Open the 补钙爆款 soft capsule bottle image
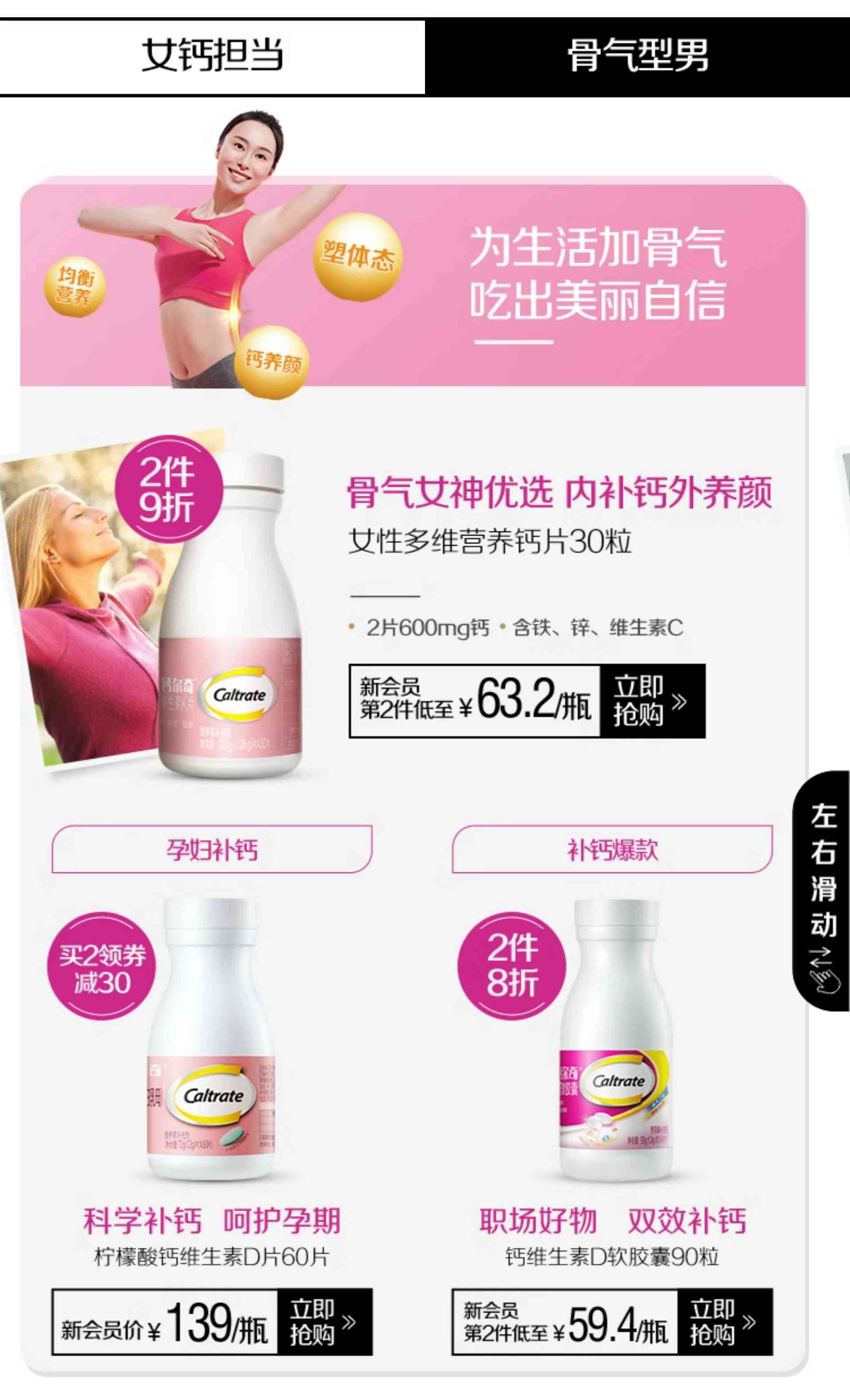Viewport: 850px width, 1400px height. point(617,1040)
